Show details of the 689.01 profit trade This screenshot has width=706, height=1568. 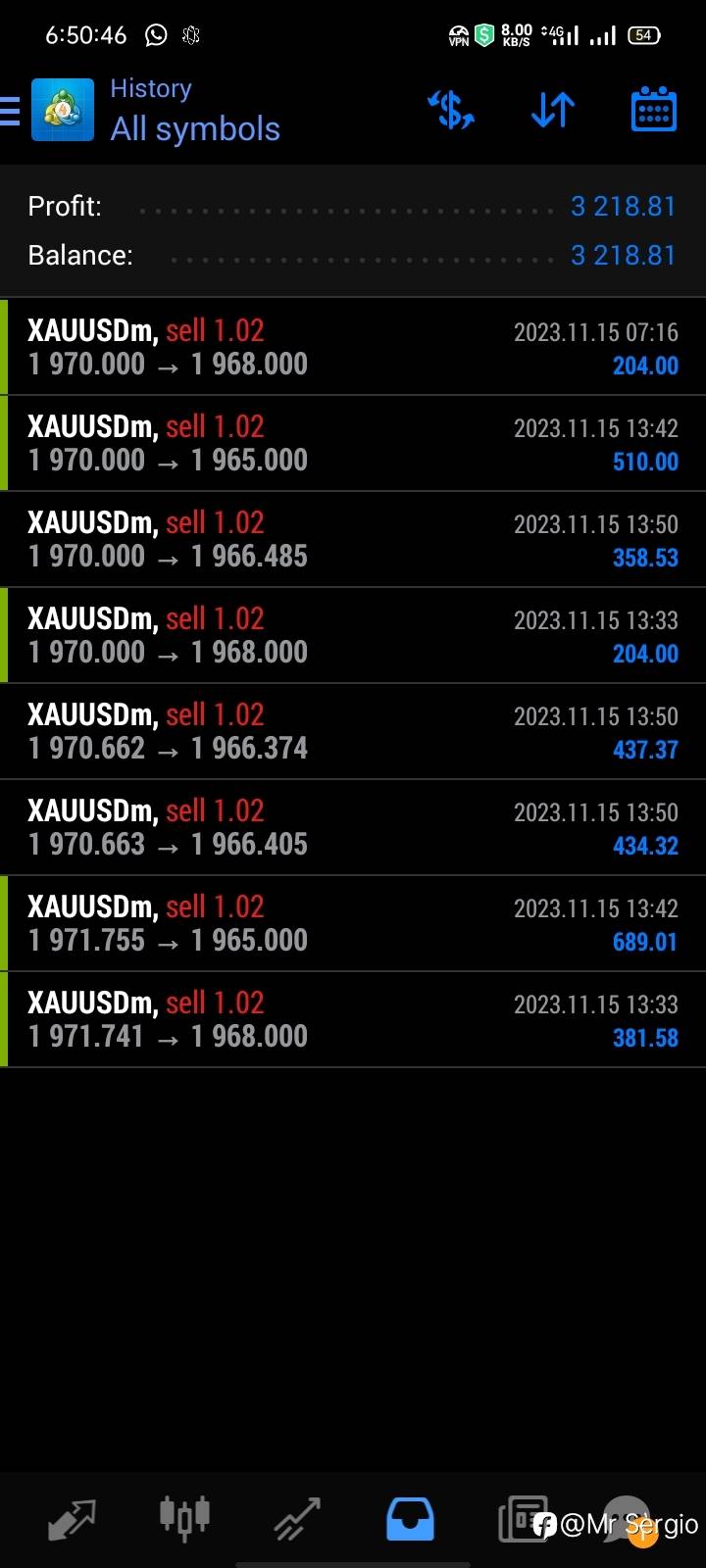tap(353, 923)
